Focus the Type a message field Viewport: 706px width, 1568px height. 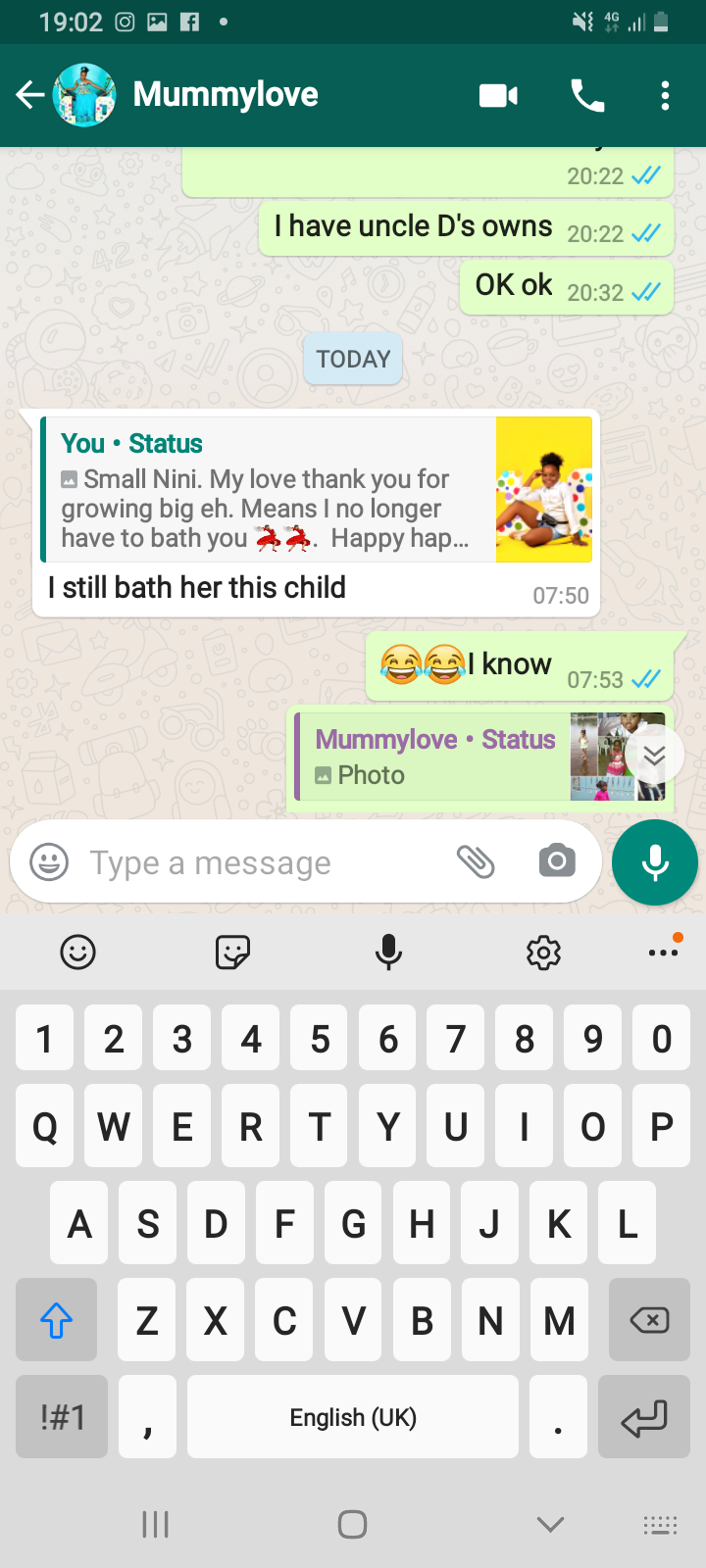point(255,862)
